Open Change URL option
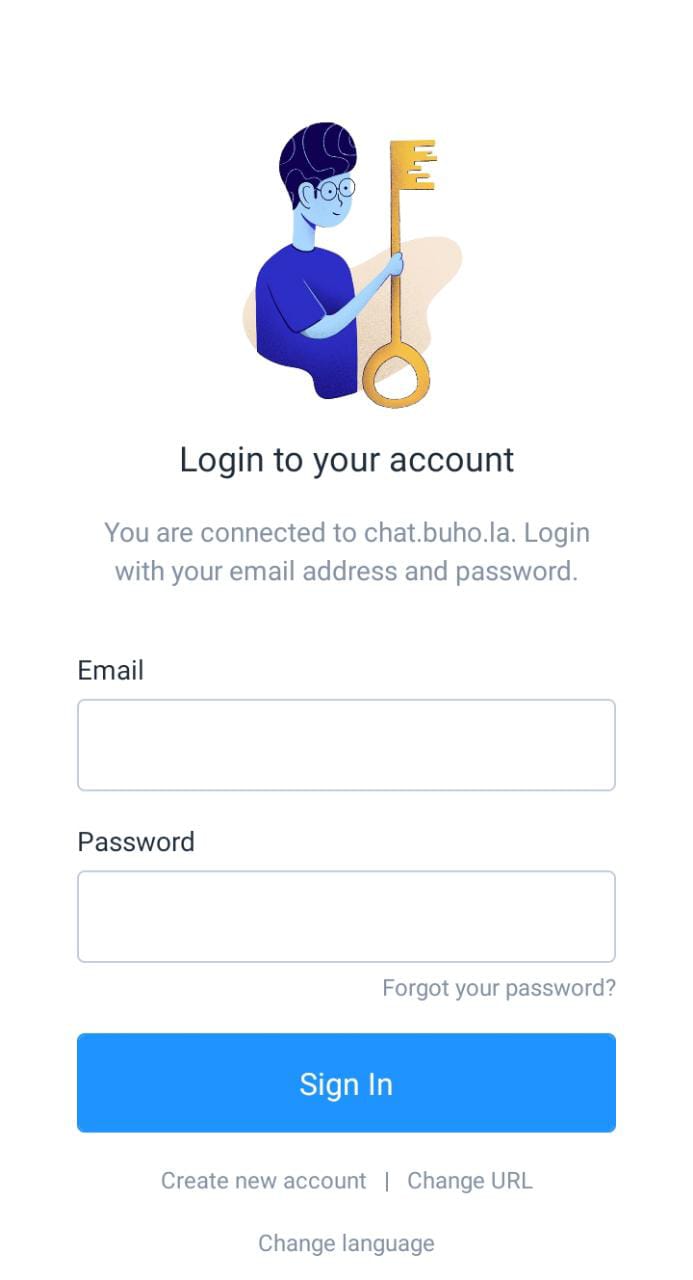This screenshot has height=1280, width=693. click(469, 1181)
